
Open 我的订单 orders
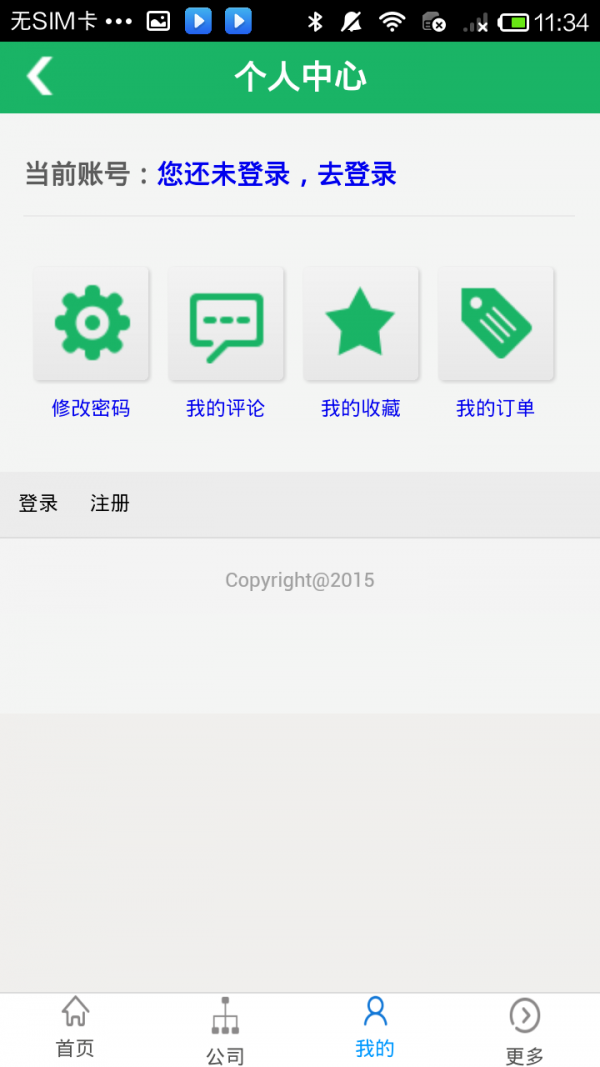click(x=496, y=324)
